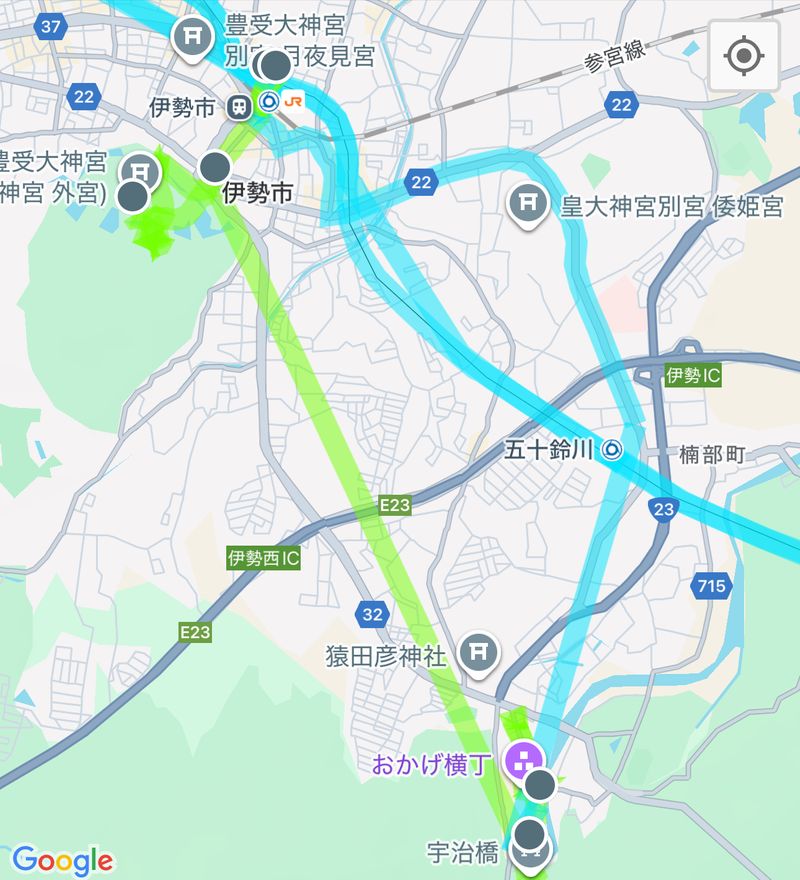This screenshot has height=880, width=800.
Task: Open 五十鈴川 station marker
Action: 612,452
